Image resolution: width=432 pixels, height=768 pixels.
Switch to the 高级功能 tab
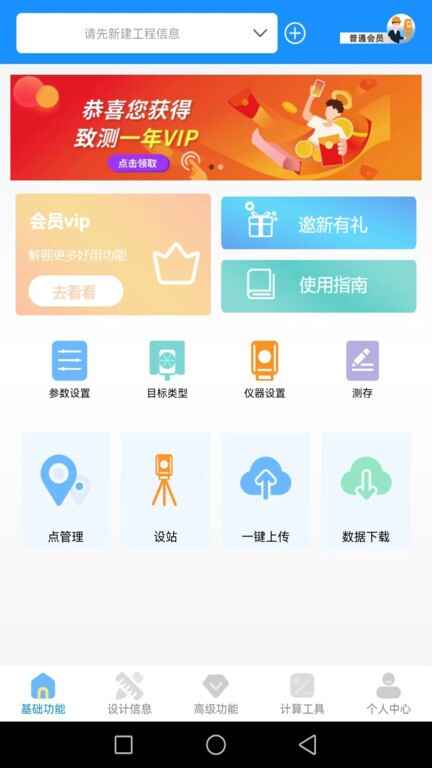click(x=216, y=694)
